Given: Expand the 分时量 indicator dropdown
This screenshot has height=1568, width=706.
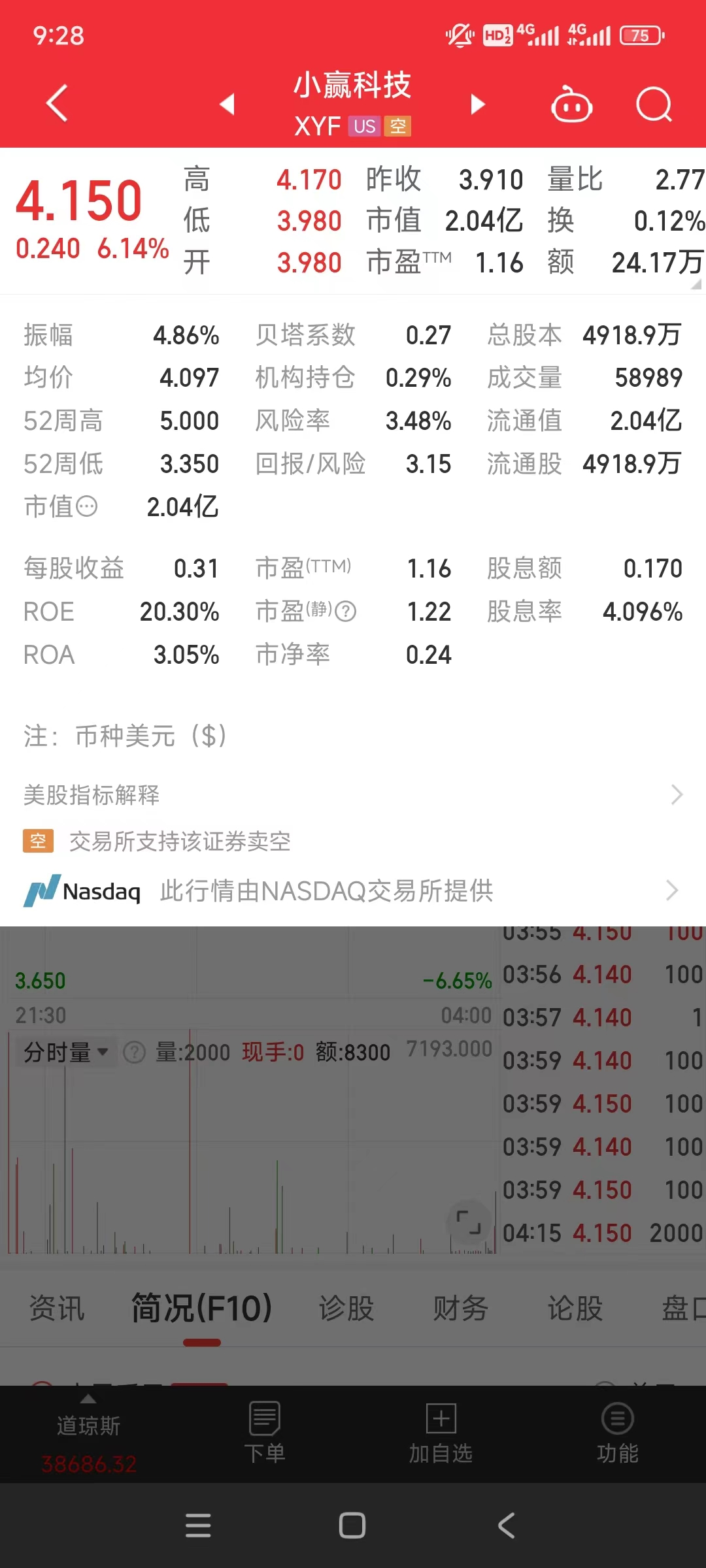Looking at the screenshot, I should (66, 1052).
